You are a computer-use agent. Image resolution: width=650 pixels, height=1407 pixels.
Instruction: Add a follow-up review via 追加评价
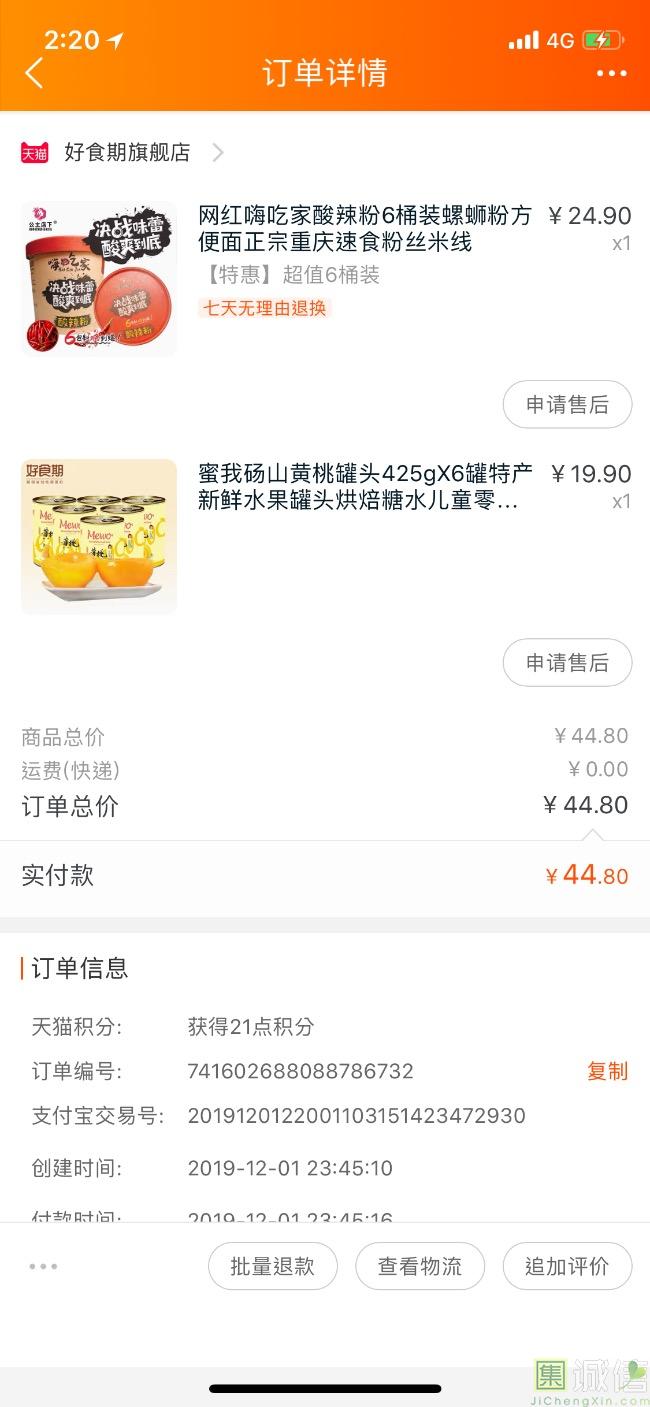click(x=567, y=1266)
